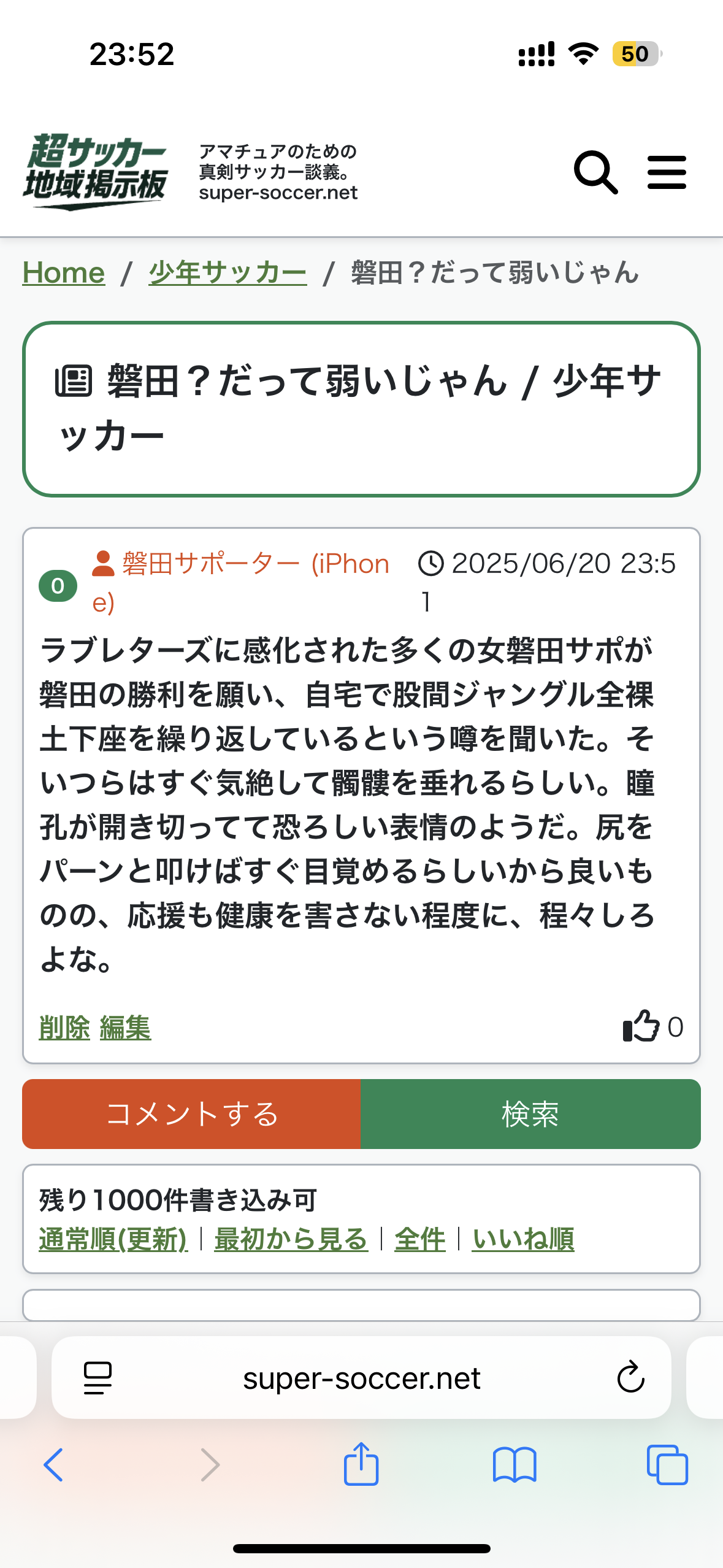This screenshot has width=723, height=1568.
Task: Open the site search magnifier icon
Action: 595,172
